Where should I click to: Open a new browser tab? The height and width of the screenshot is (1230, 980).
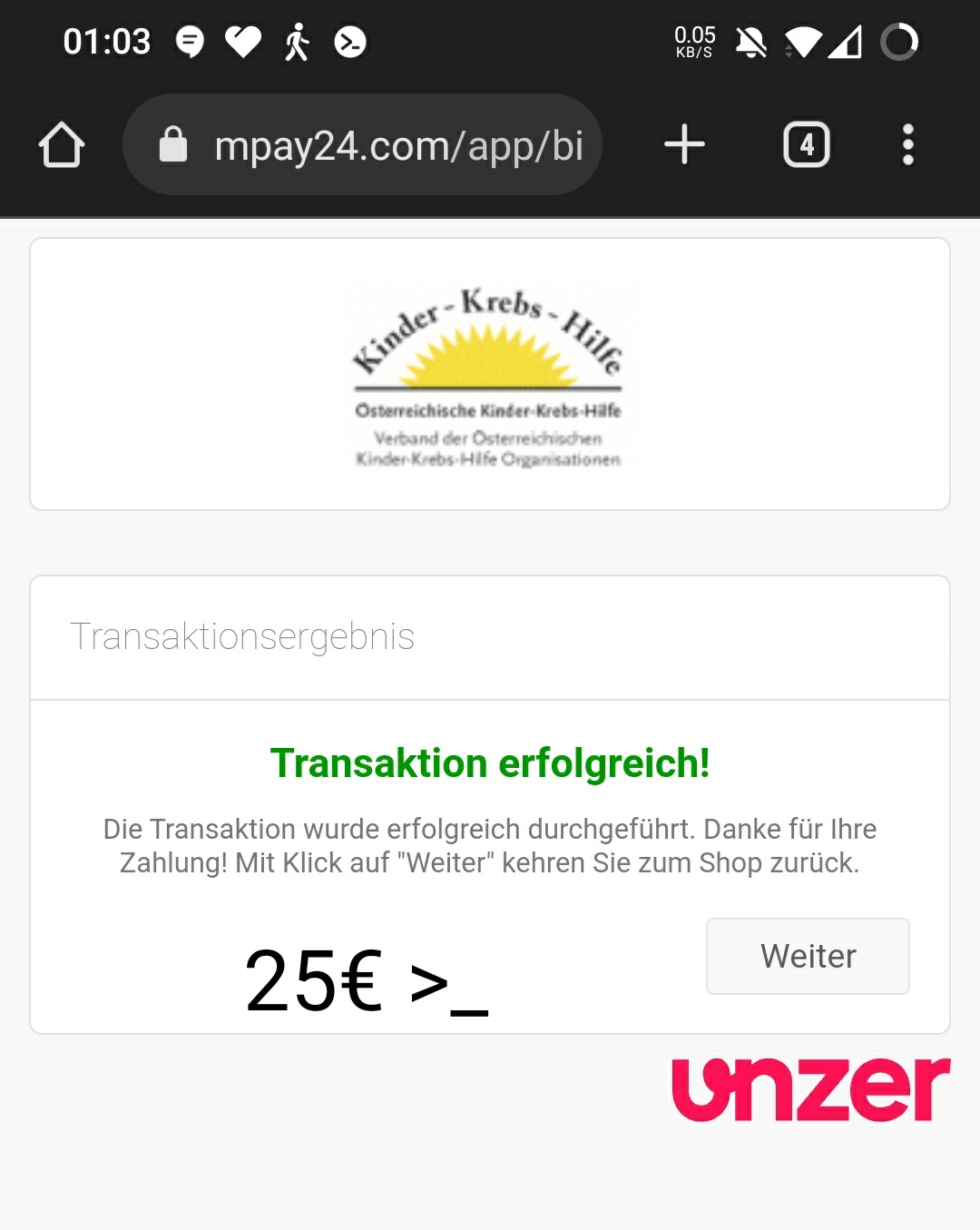pos(684,145)
